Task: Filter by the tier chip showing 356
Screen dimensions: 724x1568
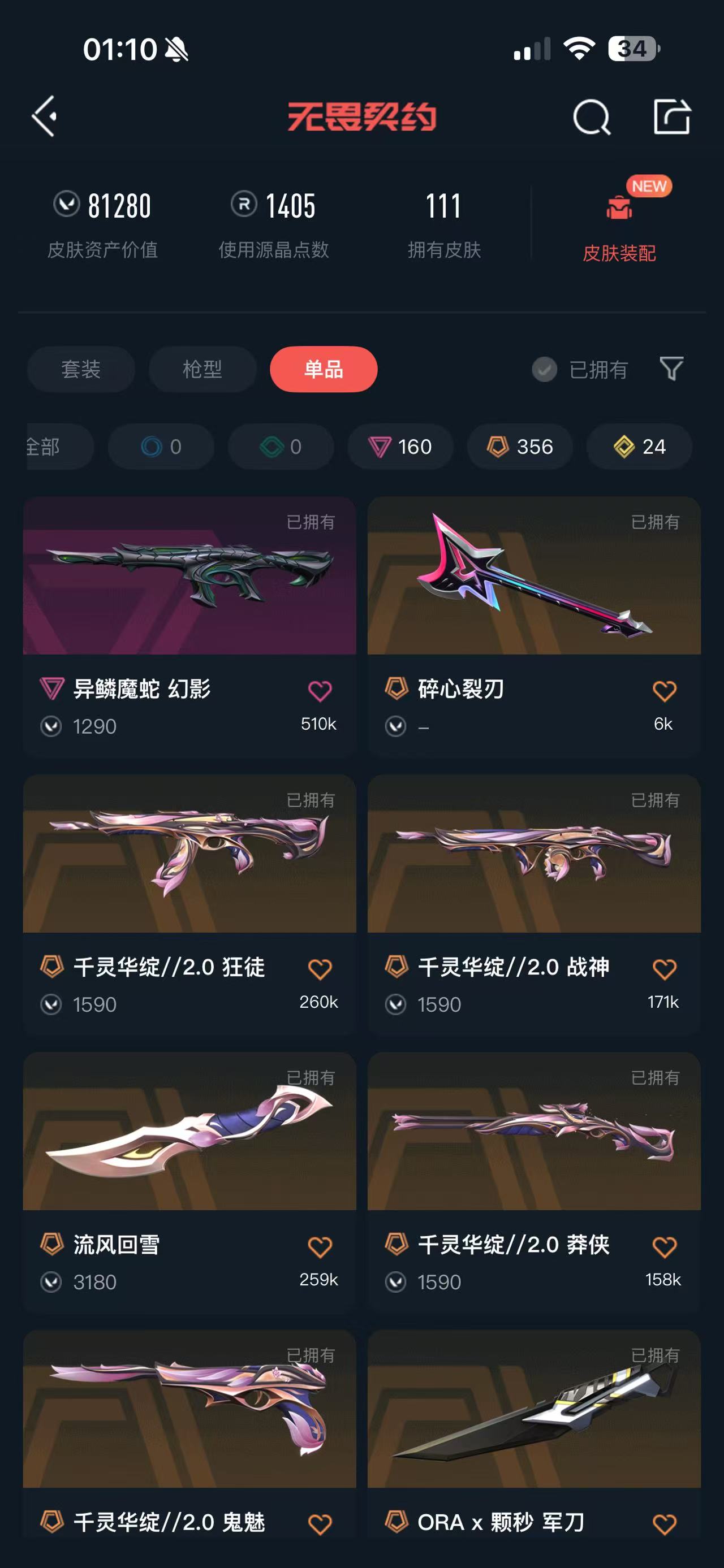Action: pos(519,446)
